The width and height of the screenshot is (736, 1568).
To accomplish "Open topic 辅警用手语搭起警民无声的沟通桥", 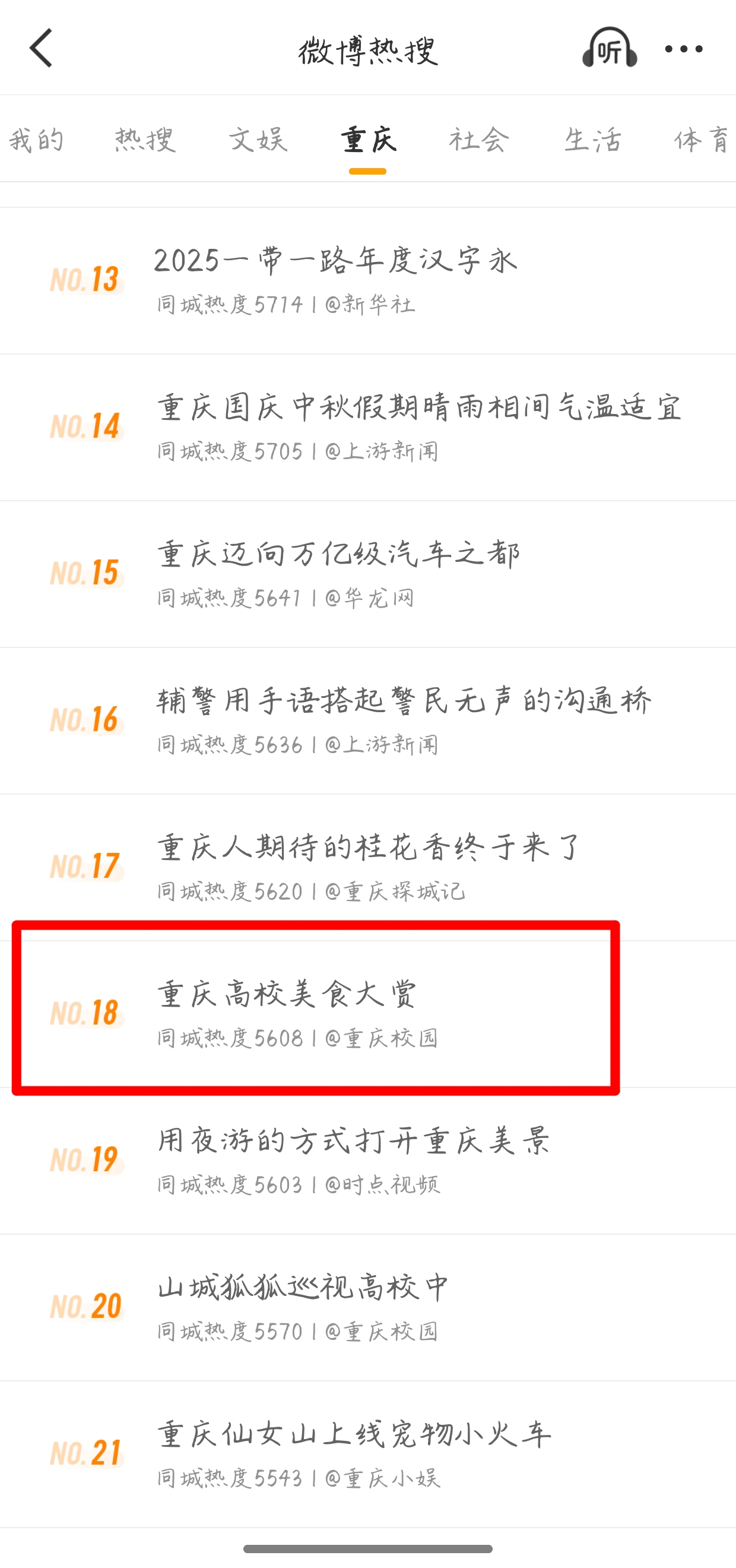I will (404, 701).
